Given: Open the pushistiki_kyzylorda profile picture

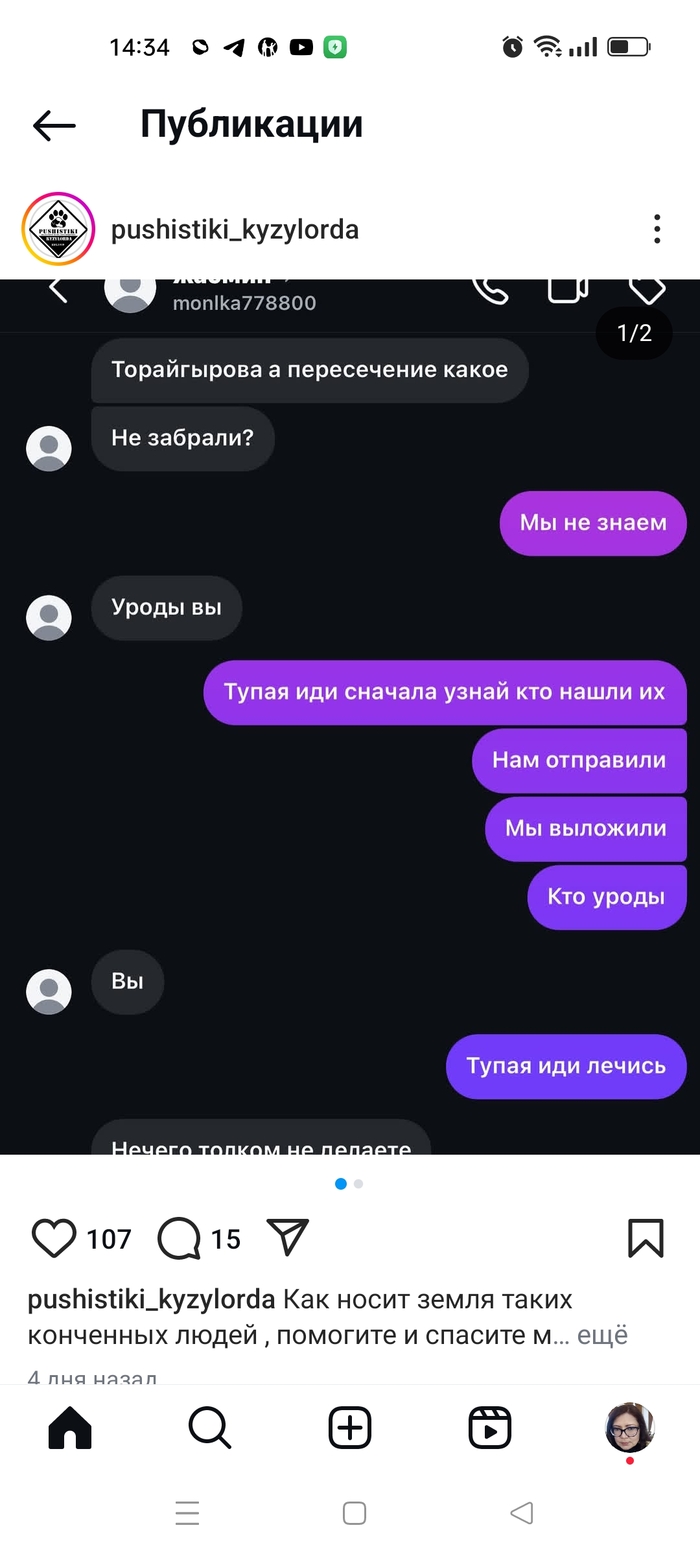Looking at the screenshot, I should 58,229.
